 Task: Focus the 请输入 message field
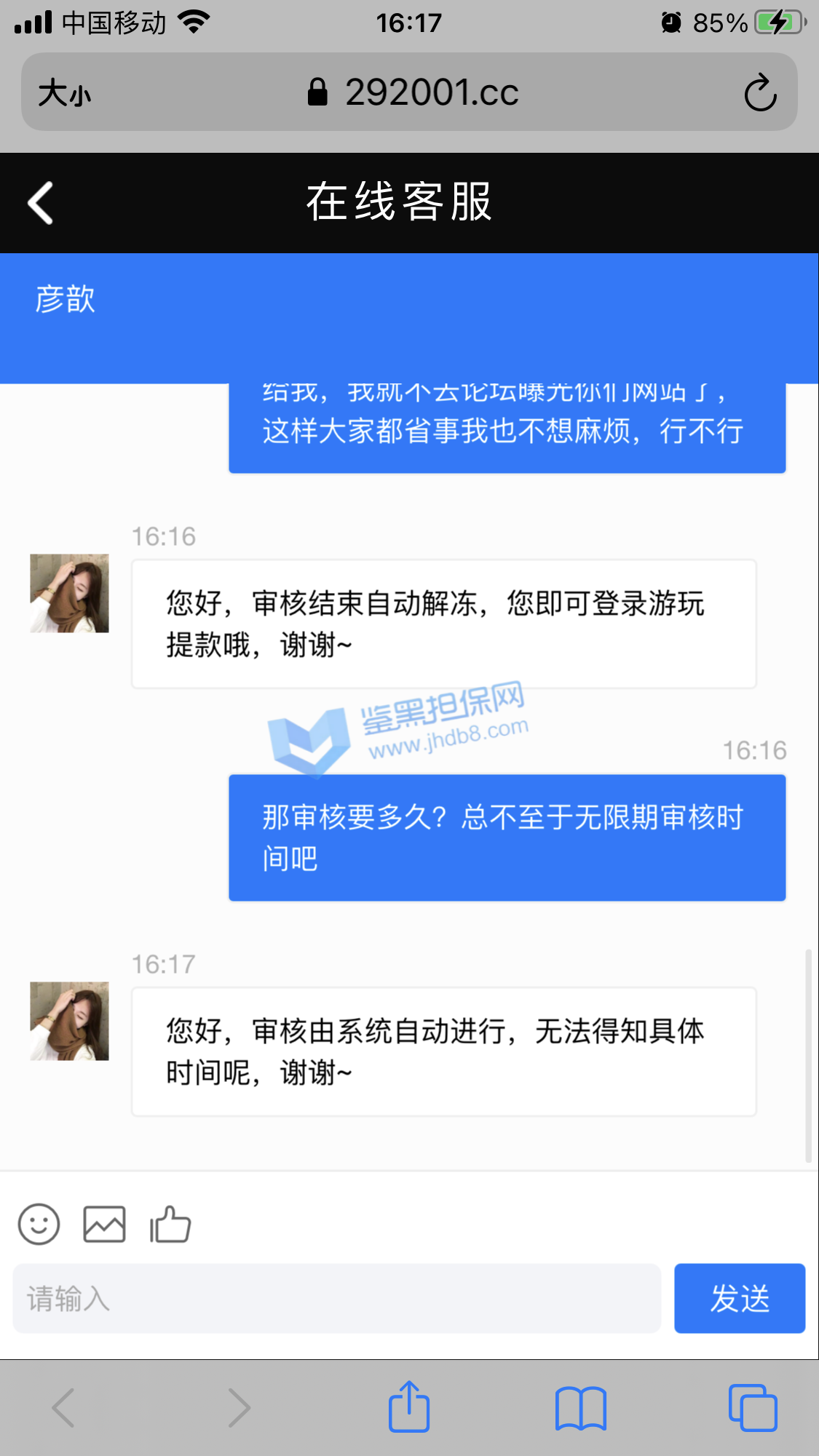click(x=336, y=1299)
